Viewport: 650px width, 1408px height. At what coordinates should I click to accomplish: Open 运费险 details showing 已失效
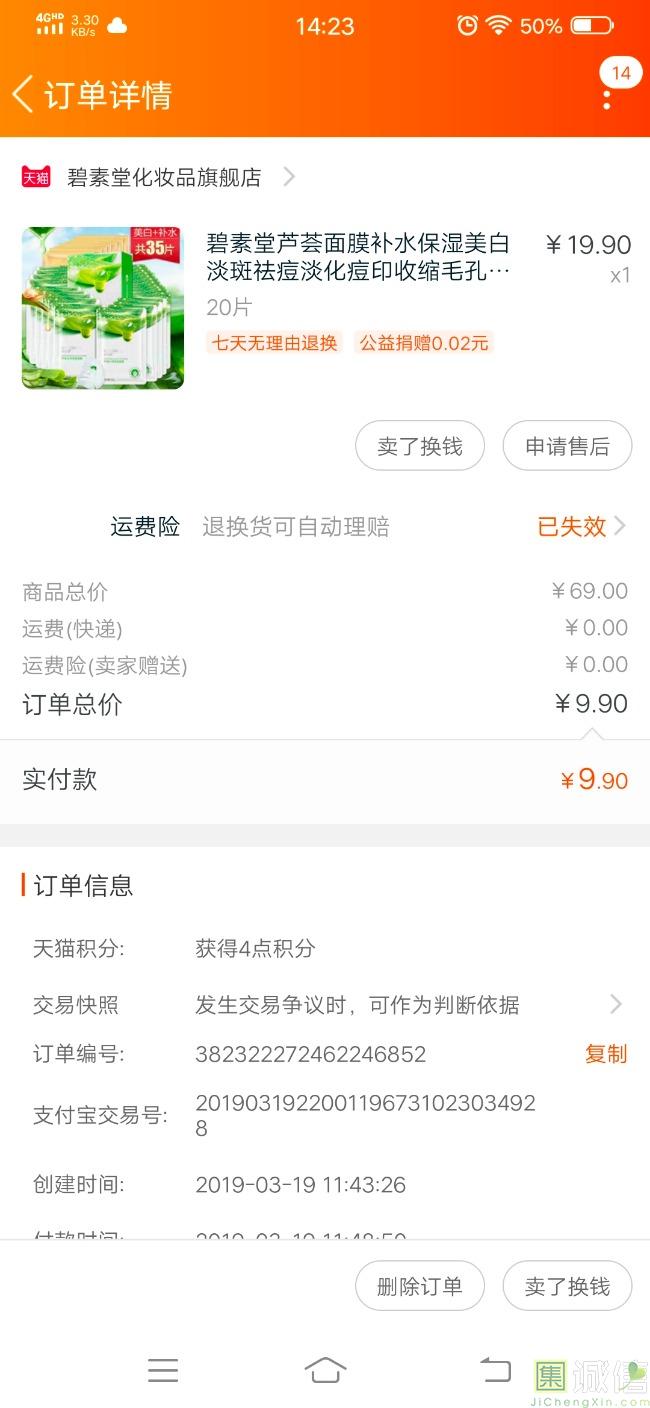pyautogui.click(x=580, y=527)
